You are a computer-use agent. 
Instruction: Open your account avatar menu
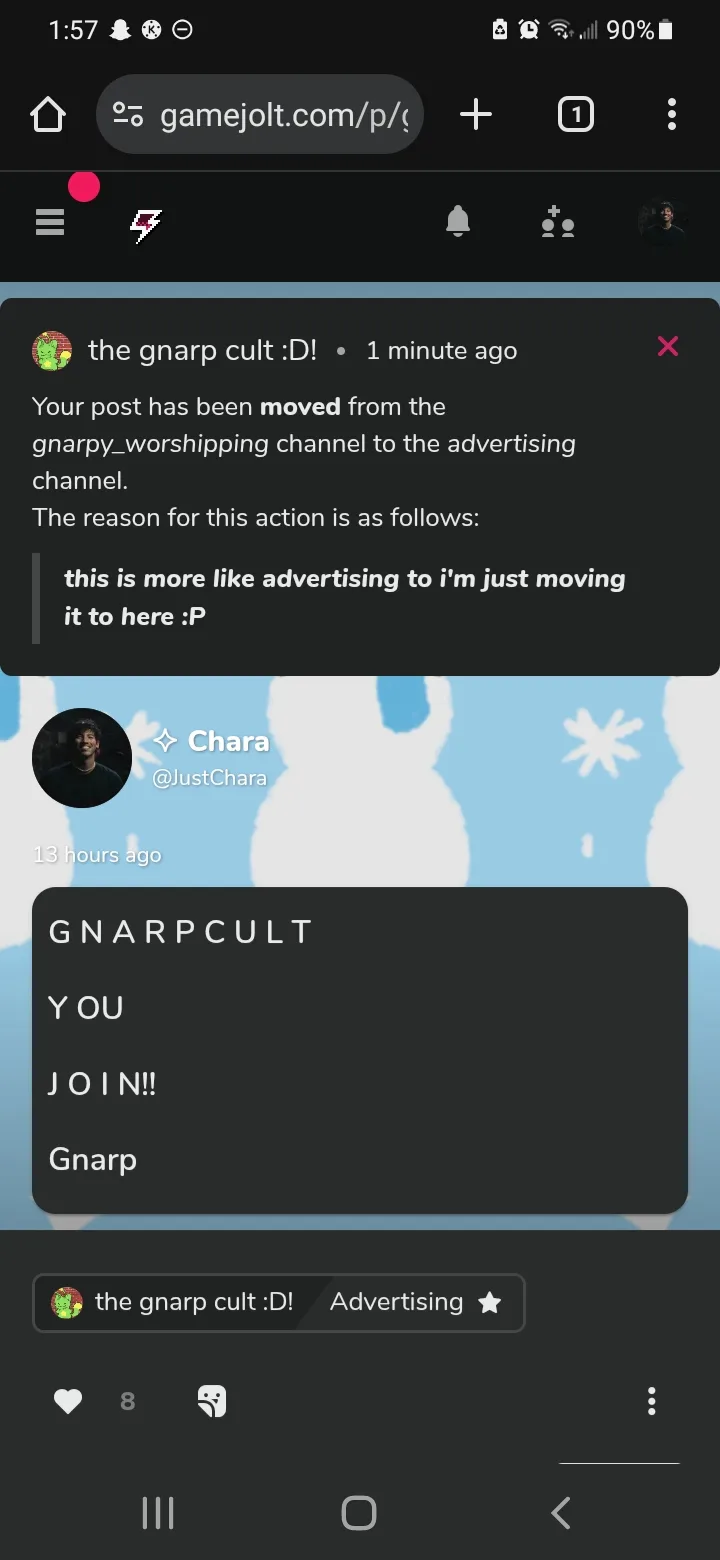pyautogui.click(x=663, y=222)
